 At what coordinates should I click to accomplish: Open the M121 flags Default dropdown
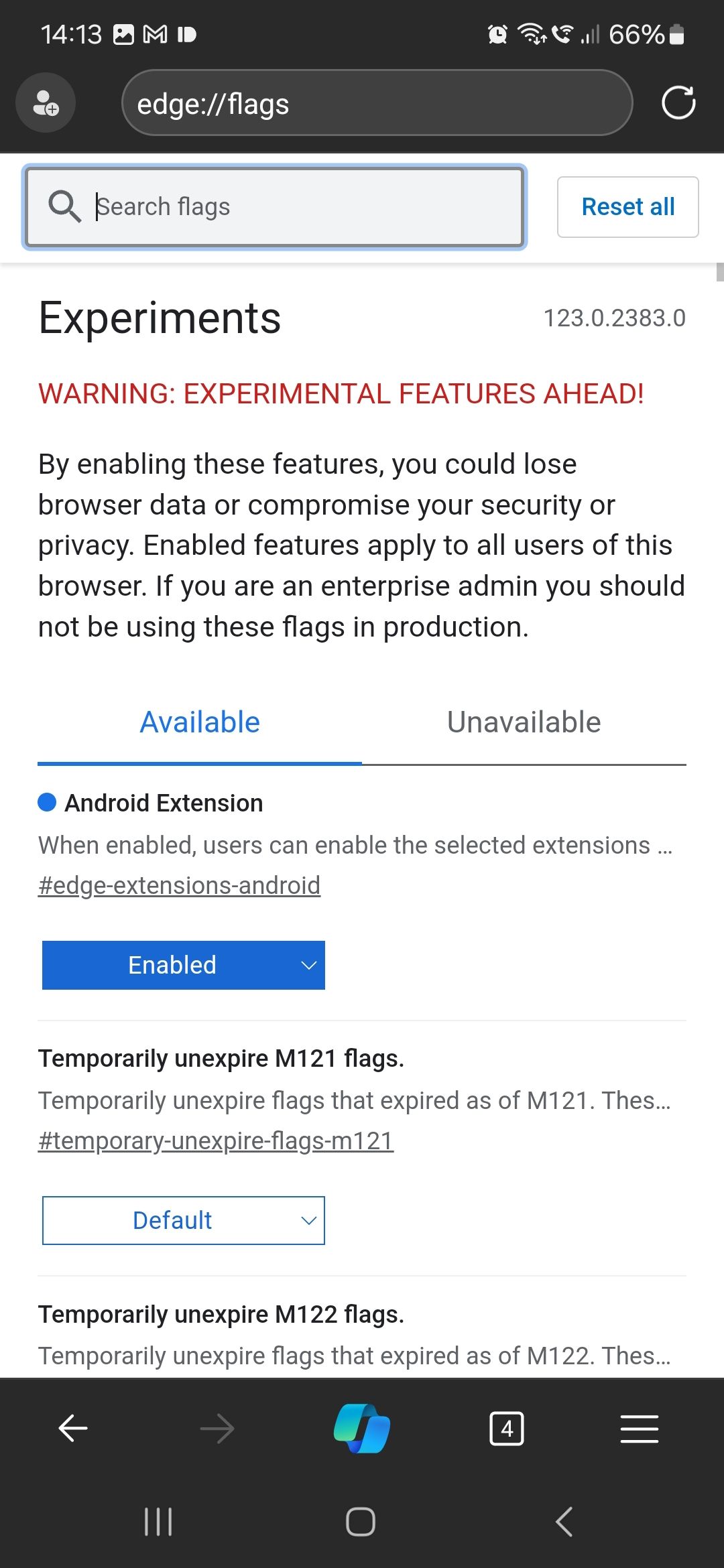(x=184, y=1220)
